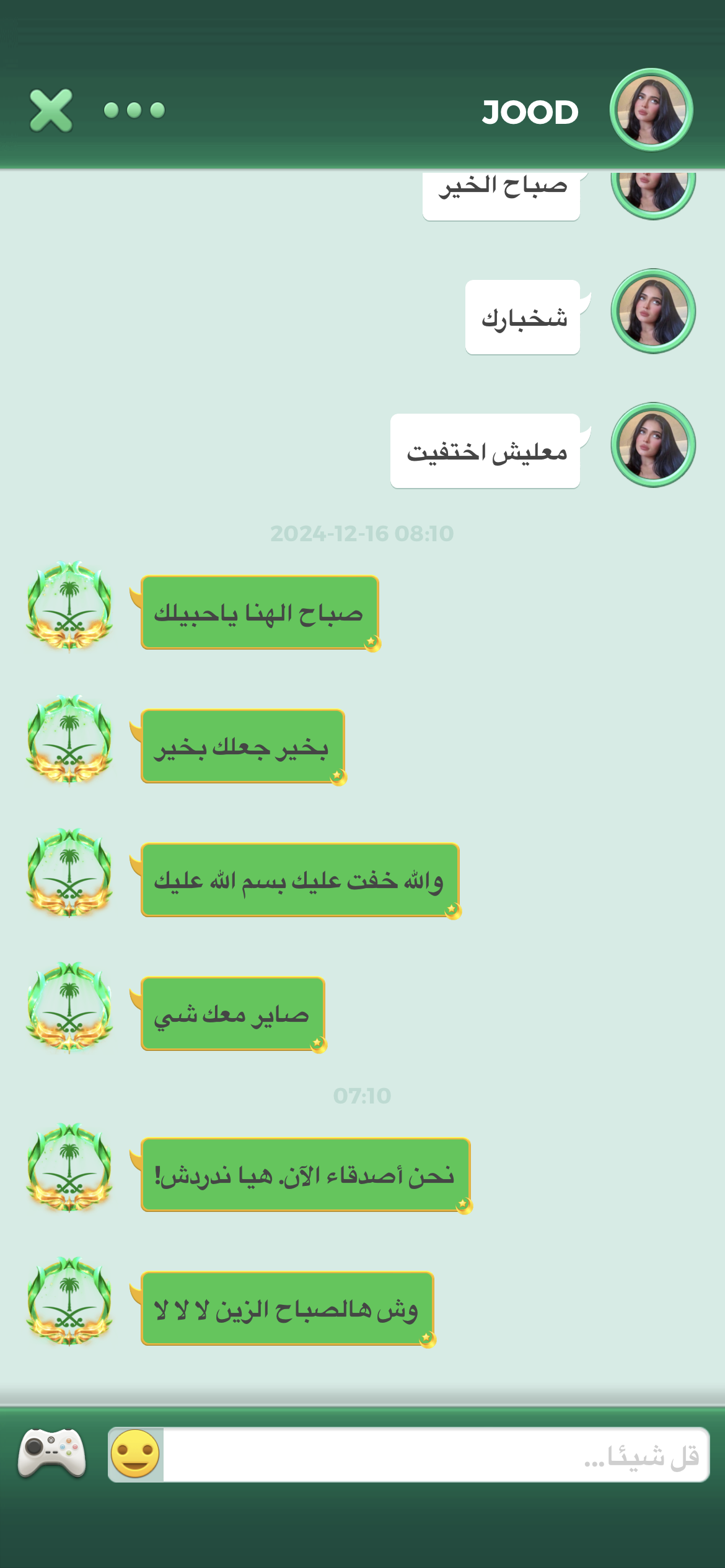Tap JOOD's avatar beside شخبارك message
The height and width of the screenshot is (1568, 725).
tap(653, 311)
